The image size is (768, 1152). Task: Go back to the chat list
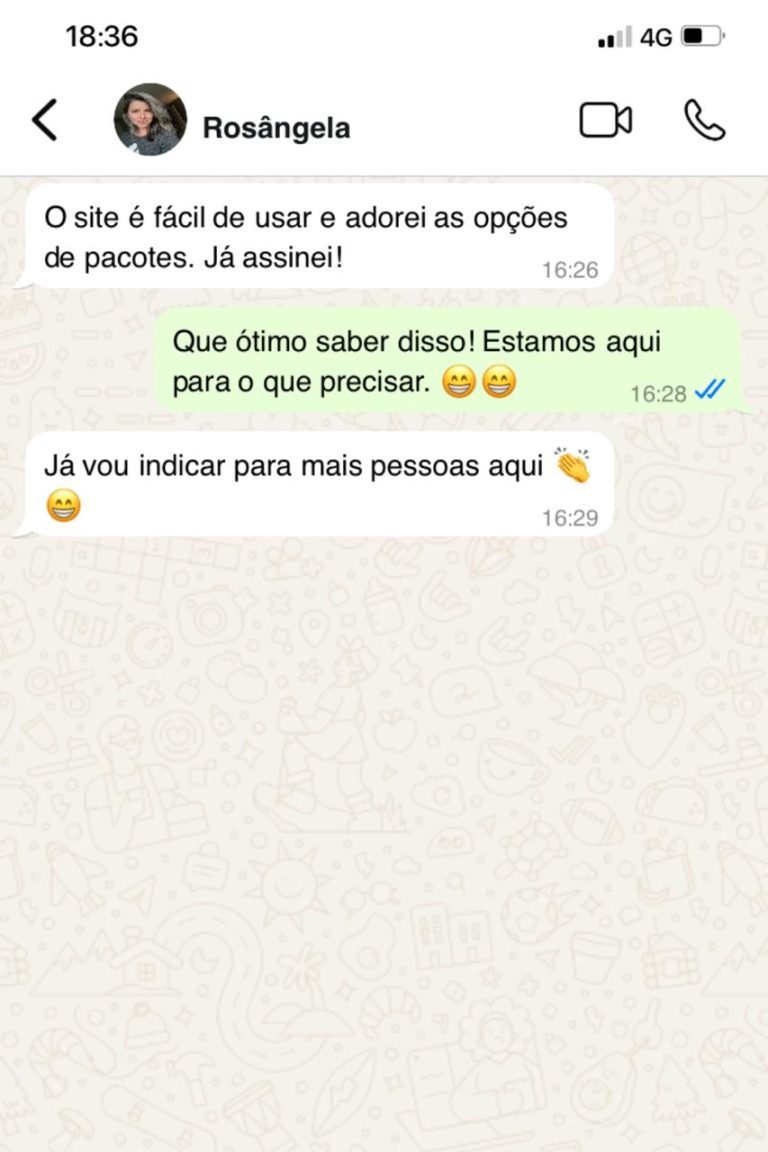(x=45, y=121)
